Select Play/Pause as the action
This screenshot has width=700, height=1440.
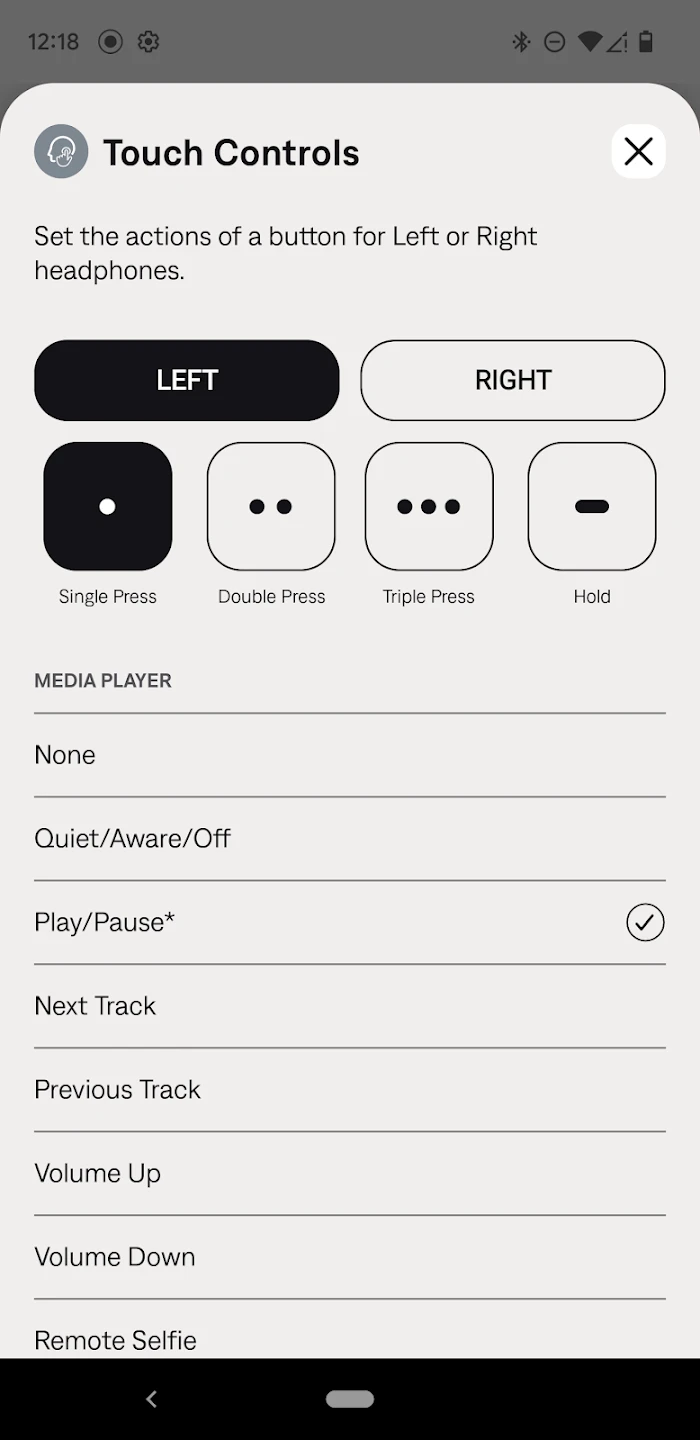pos(350,922)
